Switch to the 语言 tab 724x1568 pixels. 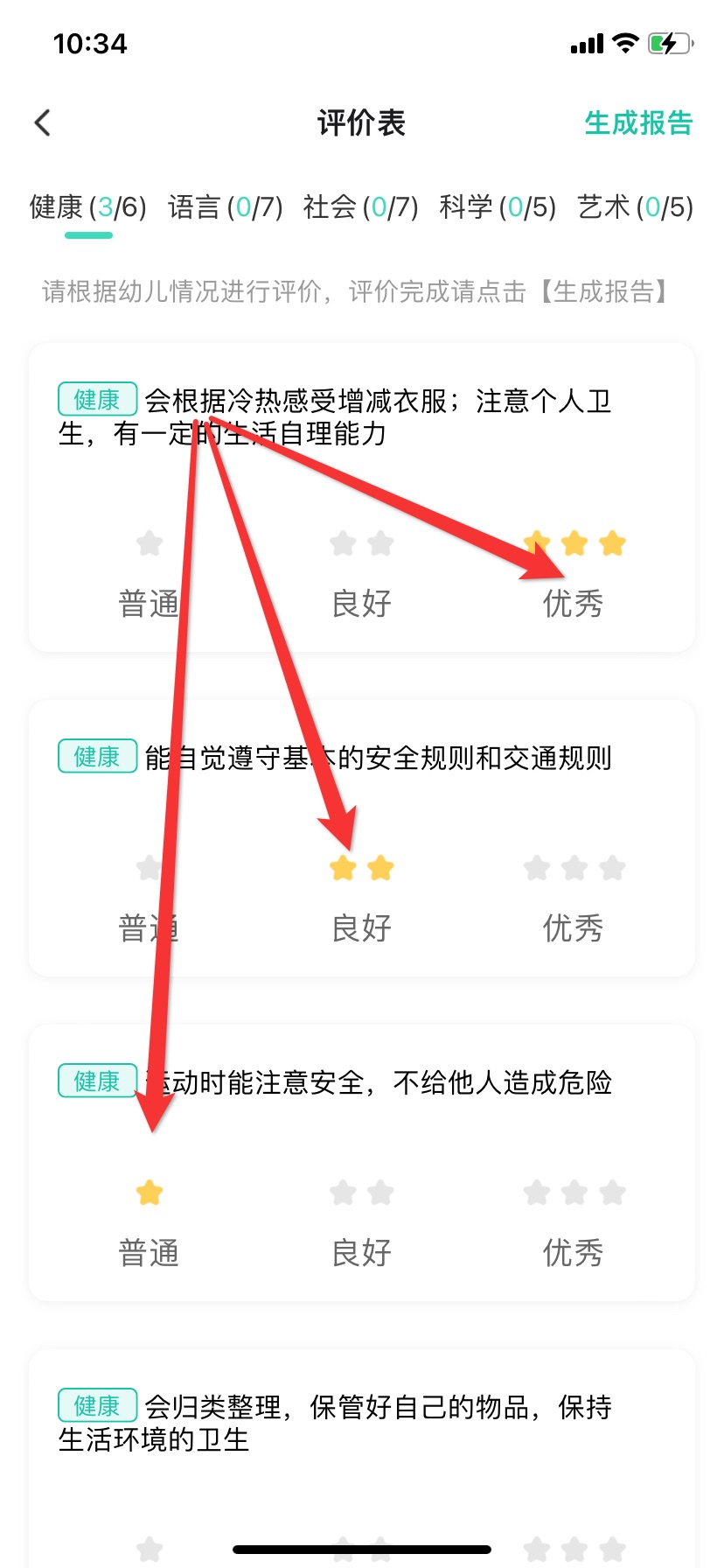(x=225, y=207)
